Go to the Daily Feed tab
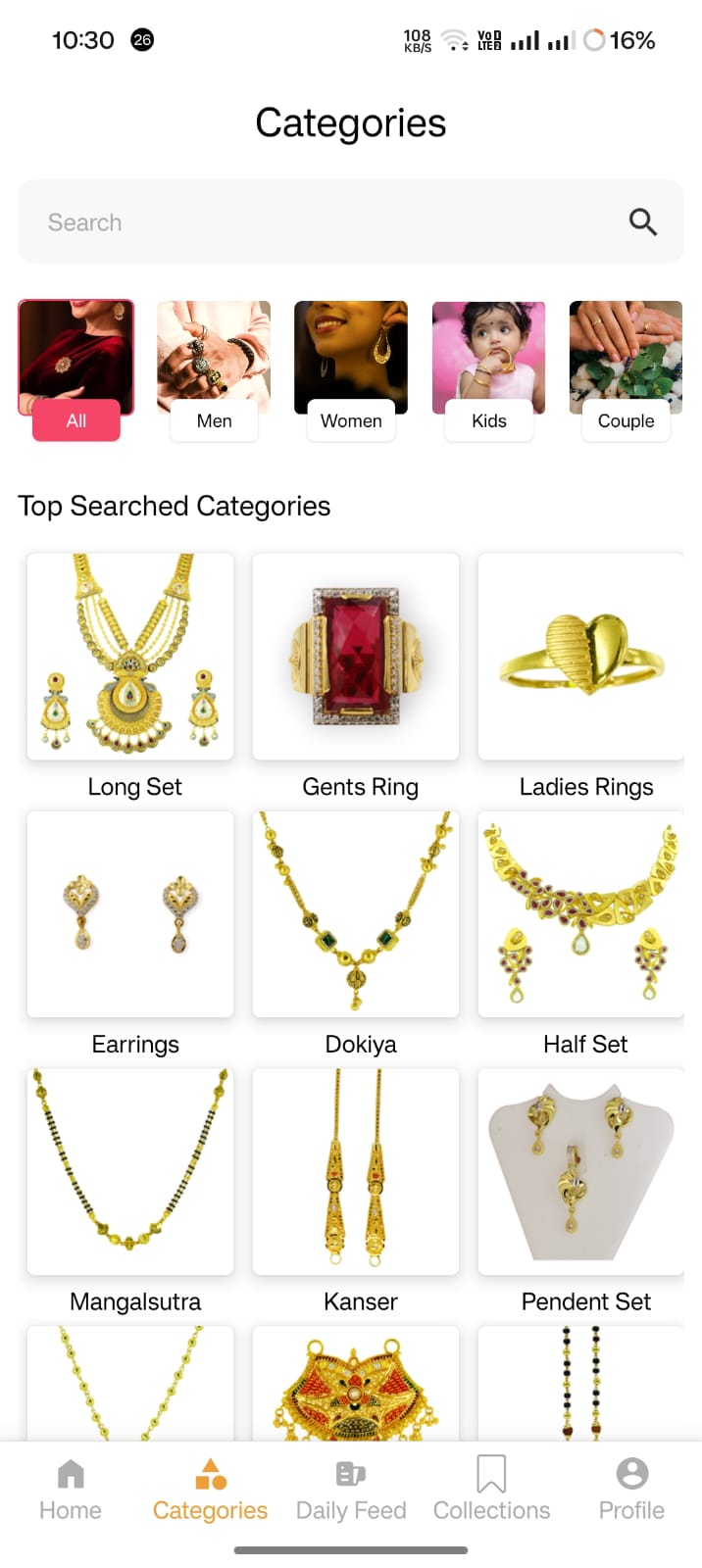Image resolution: width=702 pixels, height=1568 pixels. click(351, 1490)
